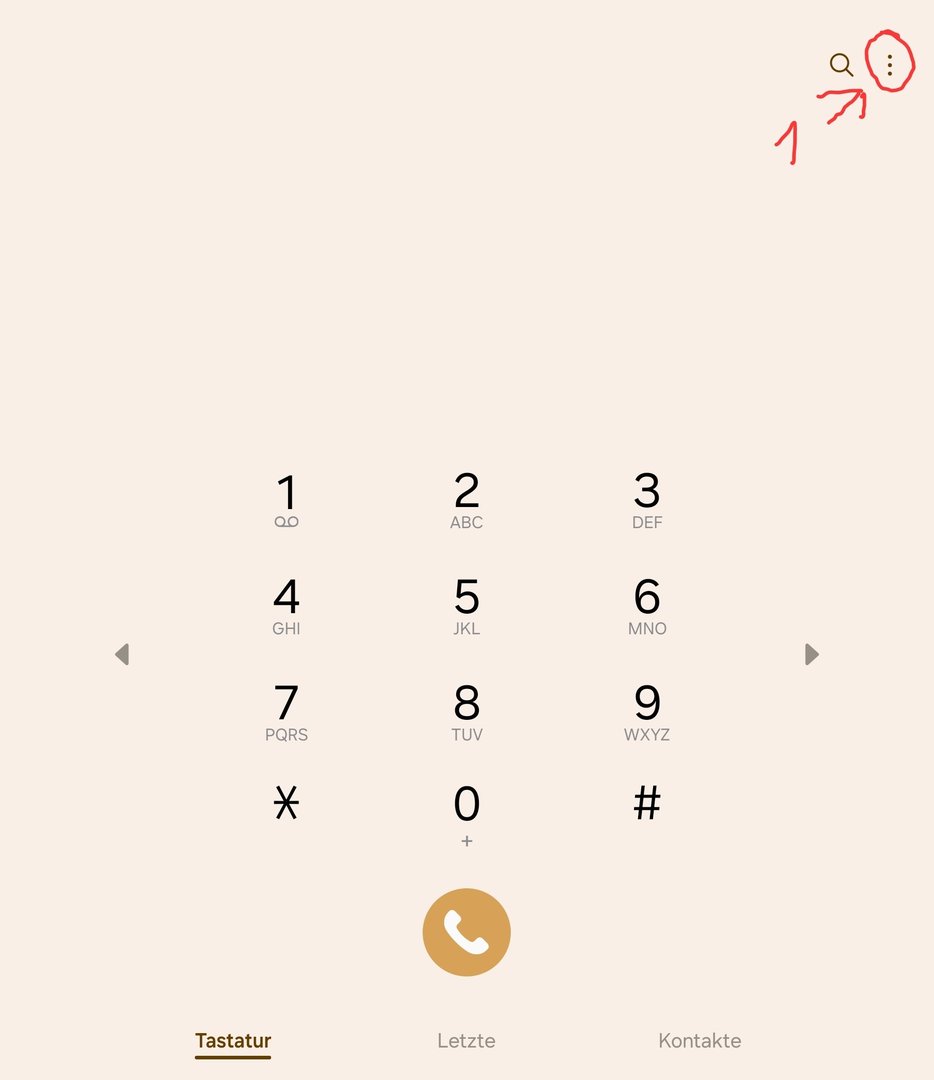934x1080 pixels.
Task: Select the Tastatur tab
Action: tap(233, 1041)
